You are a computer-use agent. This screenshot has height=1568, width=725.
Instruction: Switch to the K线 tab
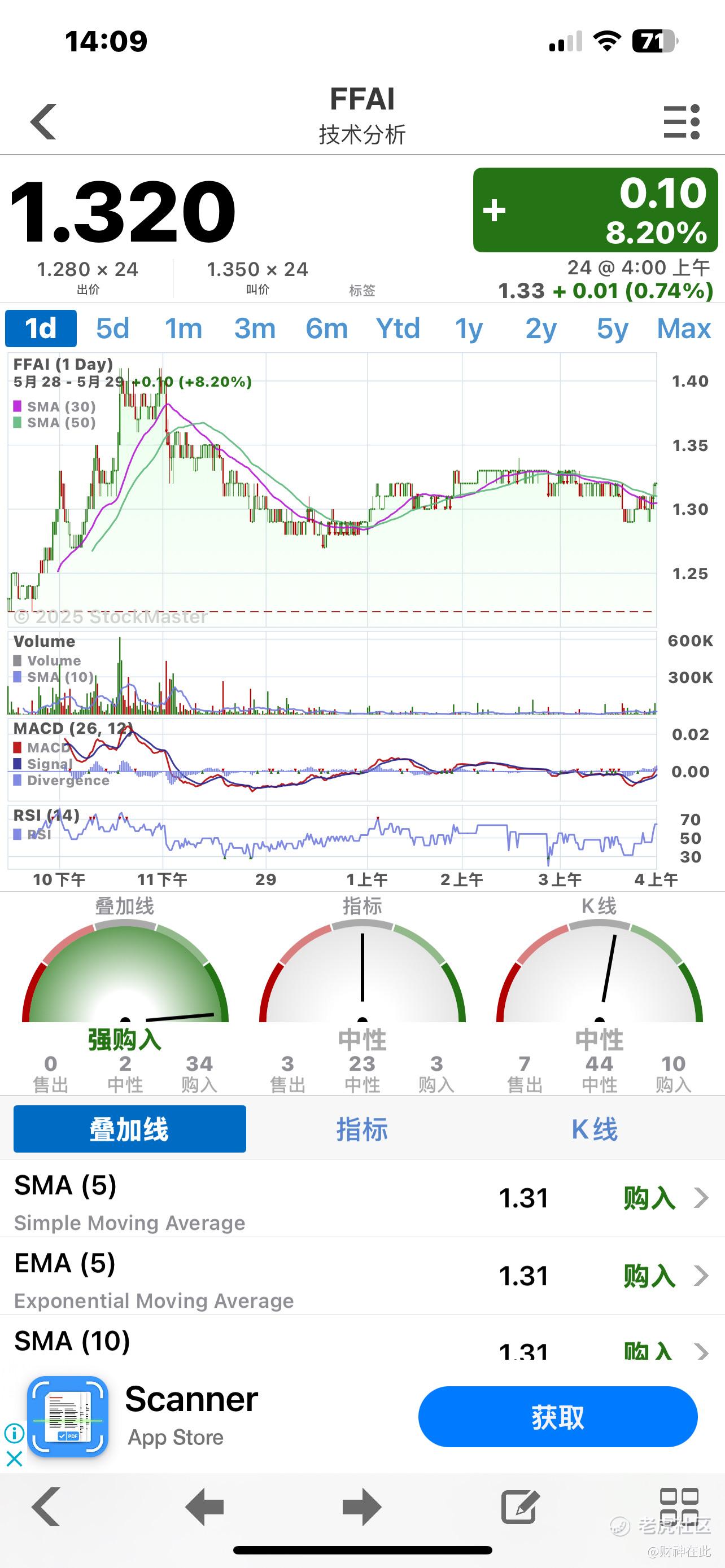595,1129
